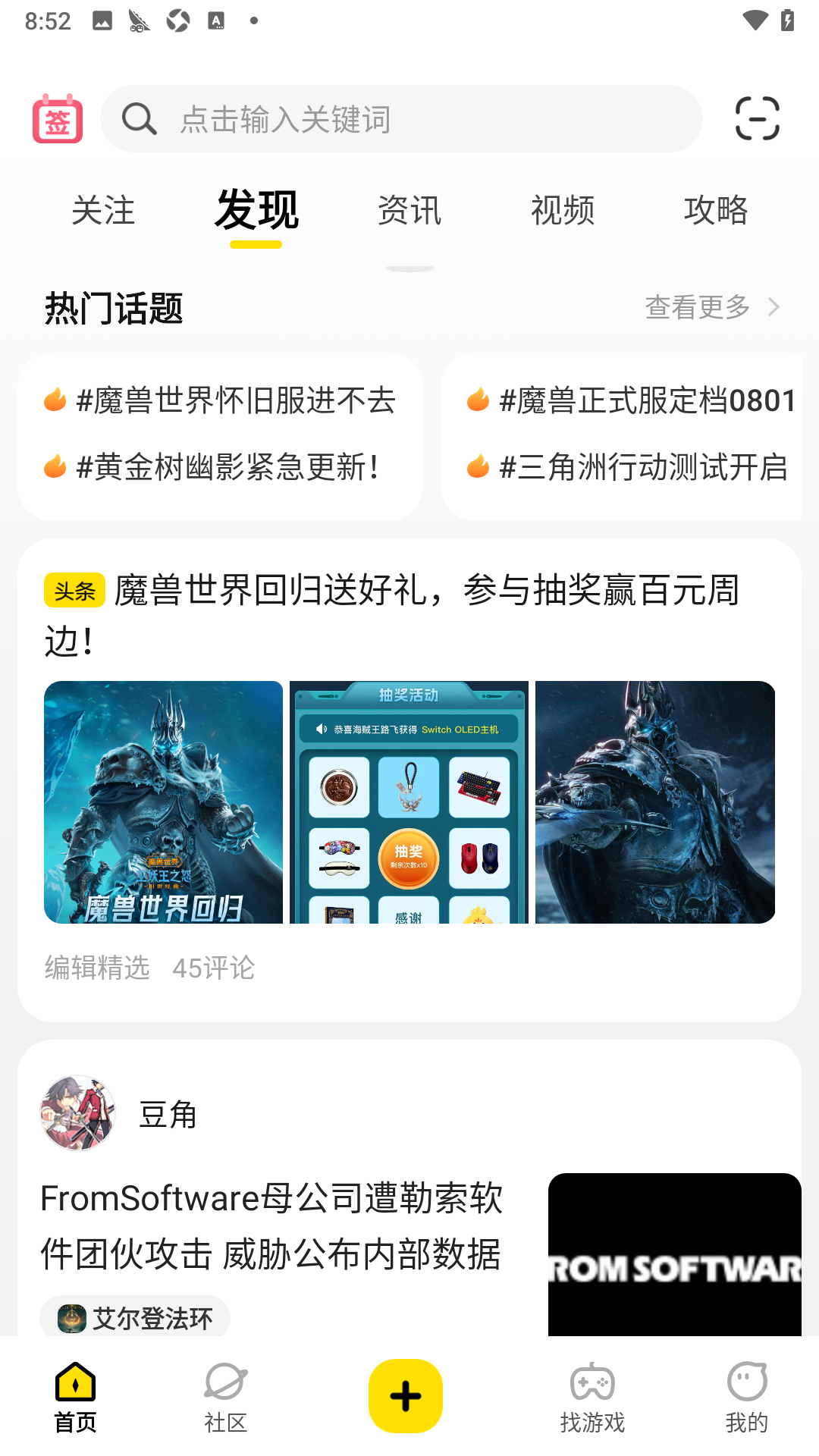This screenshot has width=819, height=1456.
Task: Tap the chevron next to 查看更多
Action: point(773,307)
